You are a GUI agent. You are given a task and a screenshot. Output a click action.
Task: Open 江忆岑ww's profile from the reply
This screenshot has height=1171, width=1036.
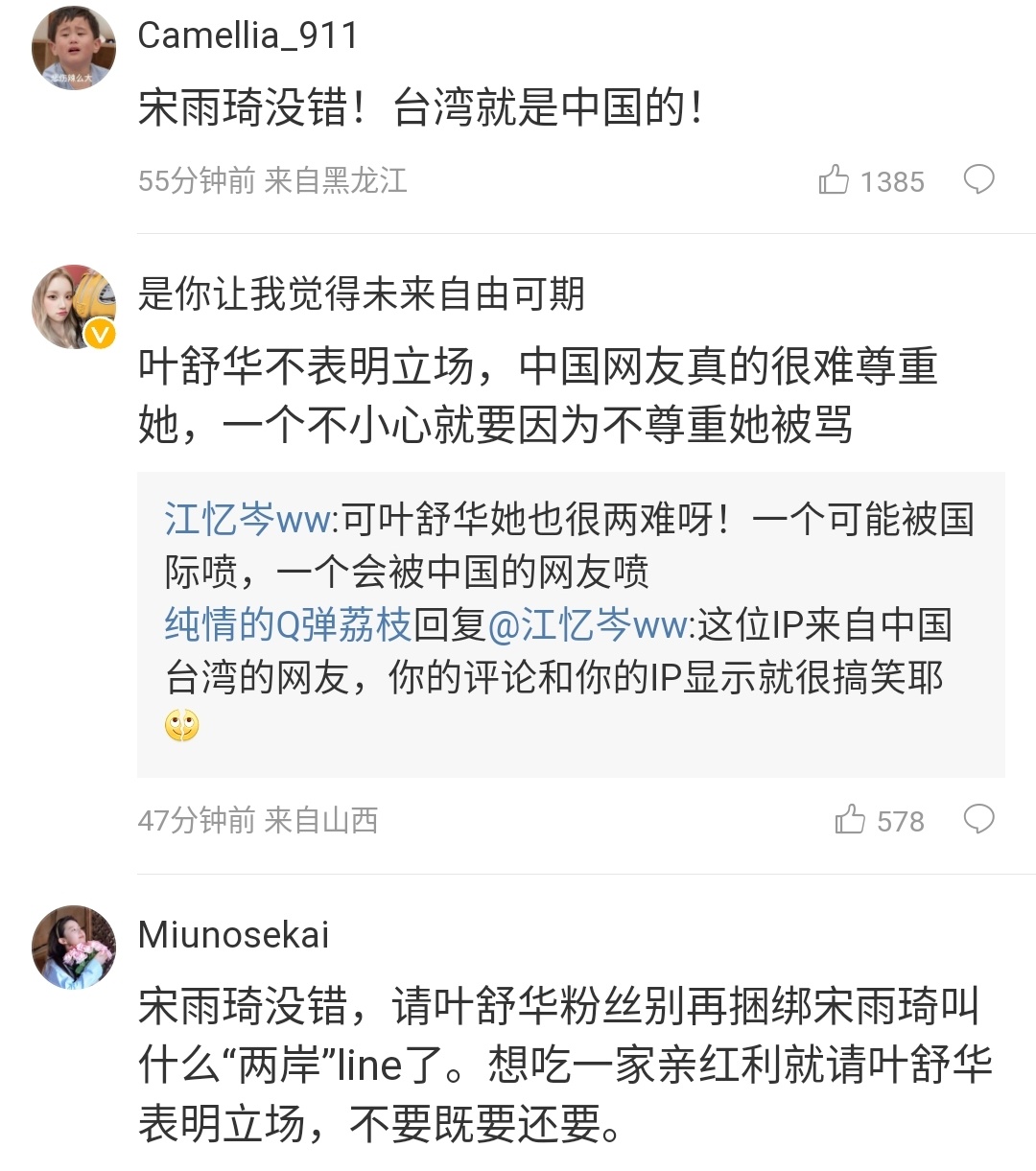247,520
